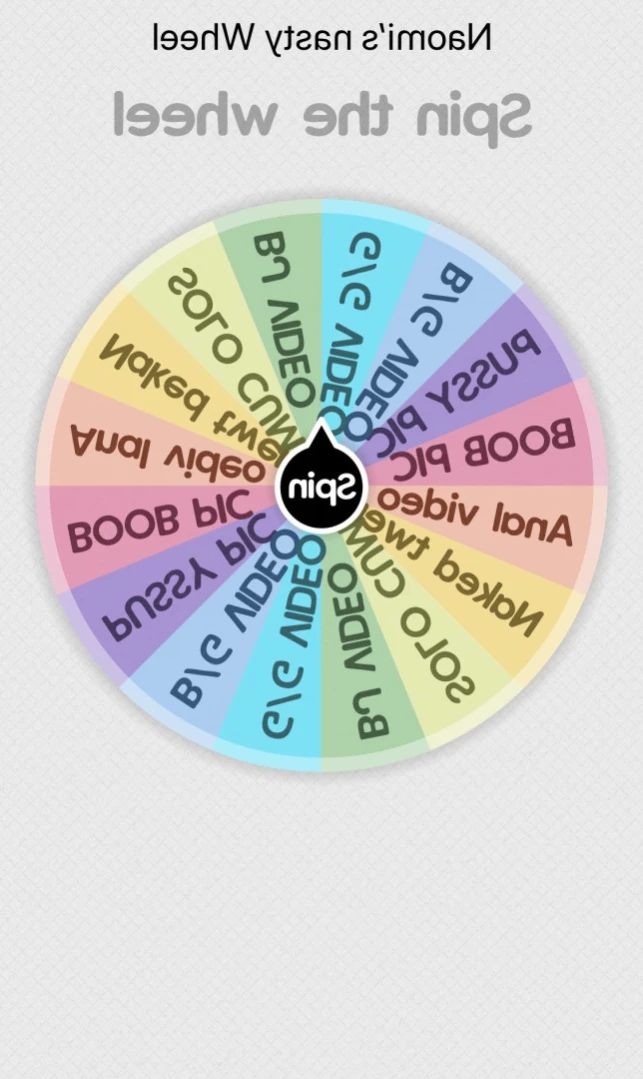Tap the Spin button at the wheel center
This screenshot has width=643, height=1079.
point(321,487)
